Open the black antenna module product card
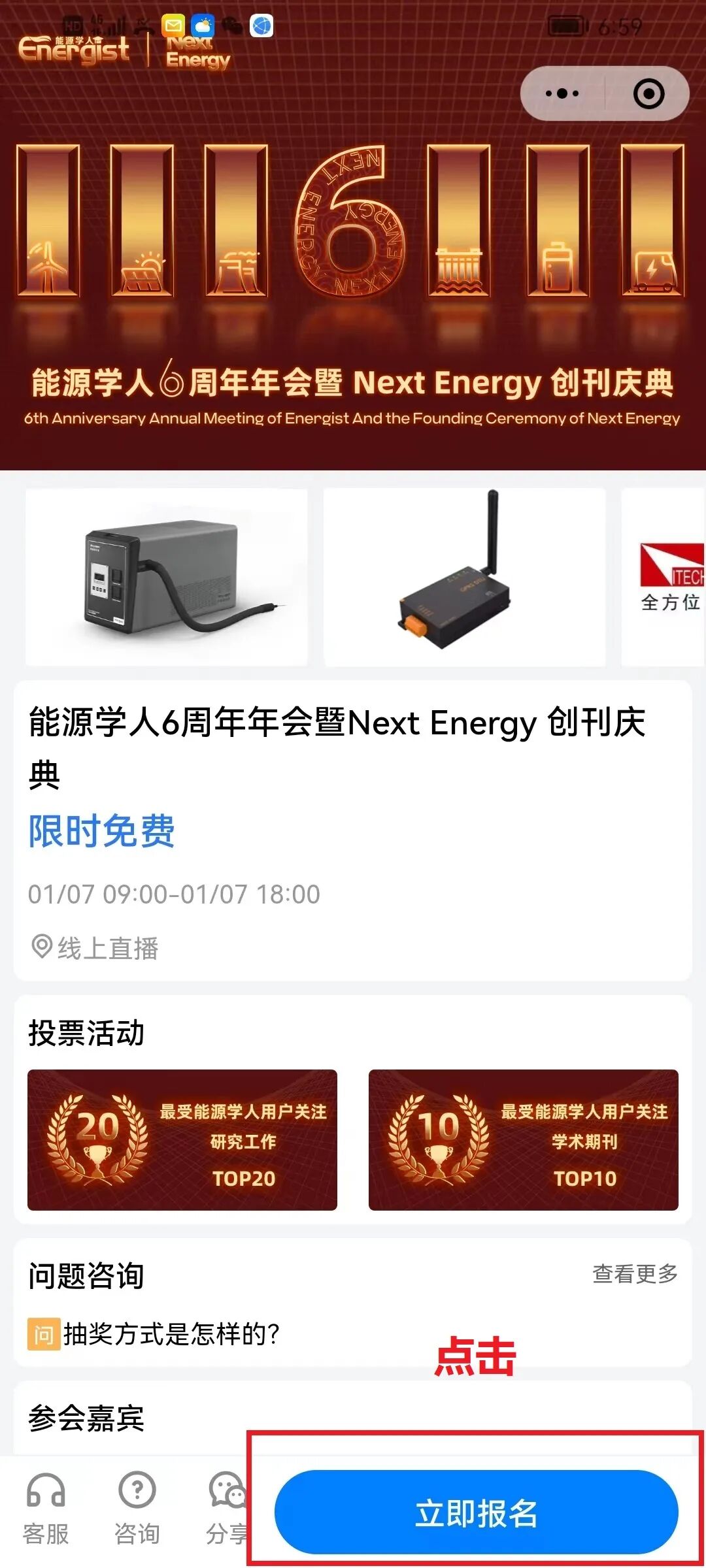Screen dimensions: 706x1568 pyautogui.click(x=464, y=577)
